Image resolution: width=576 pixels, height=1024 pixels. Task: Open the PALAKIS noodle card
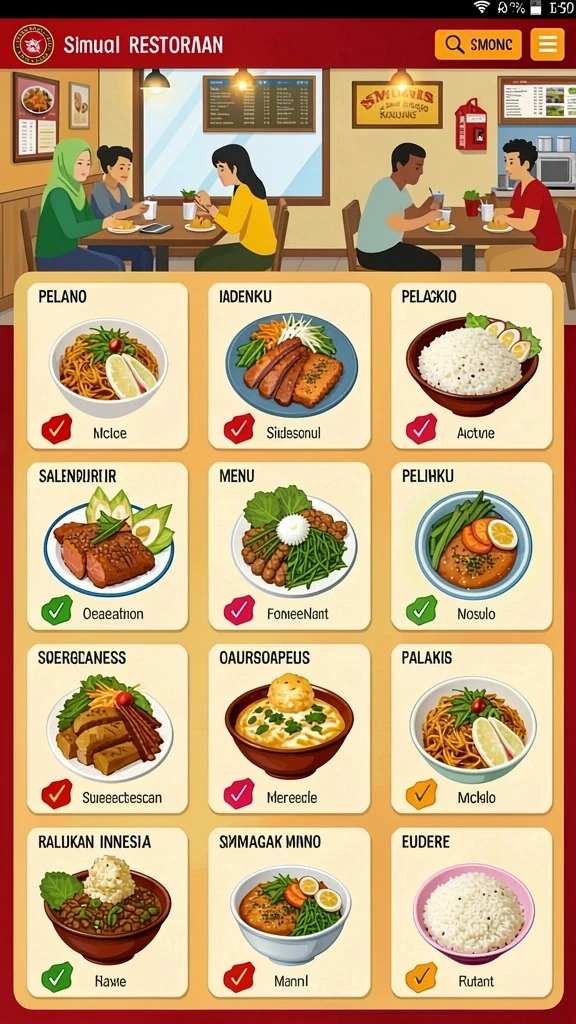coord(472,729)
